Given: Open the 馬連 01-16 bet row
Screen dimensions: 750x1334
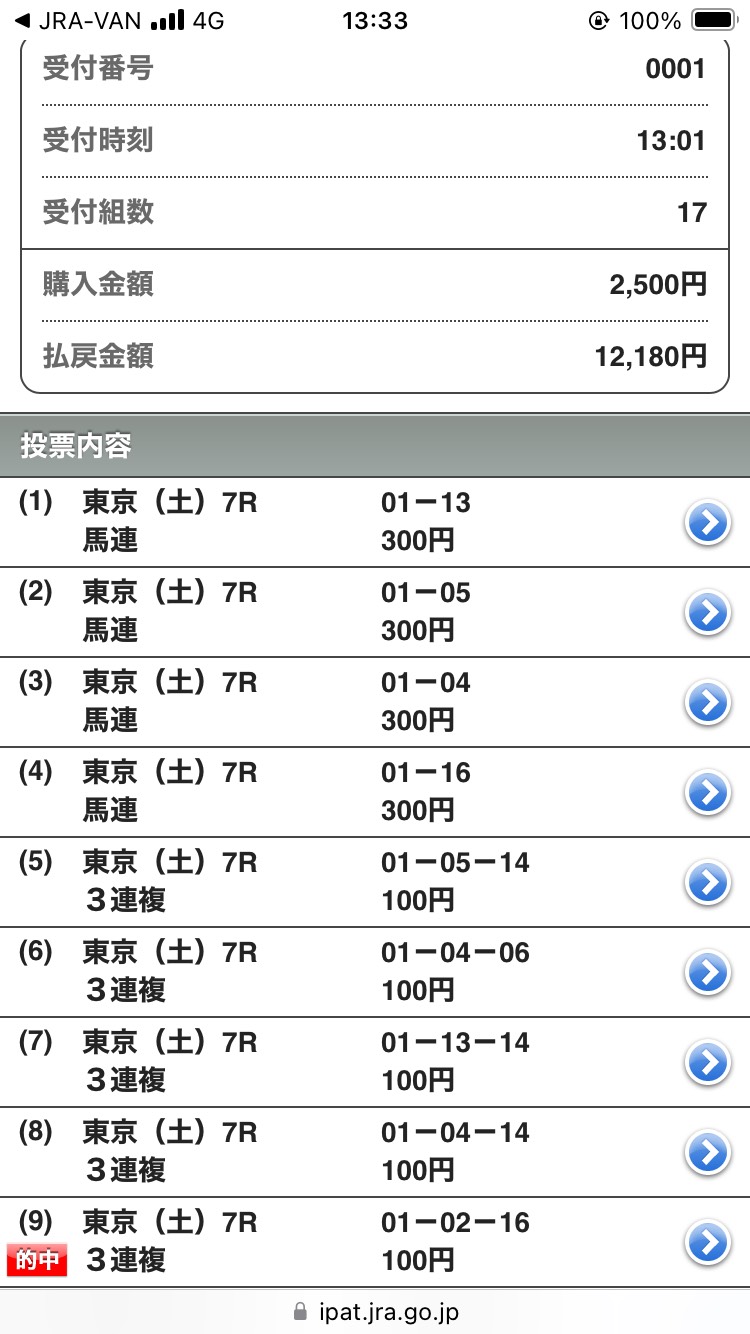Looking at the screenshot, I should [x=708, y=793].
